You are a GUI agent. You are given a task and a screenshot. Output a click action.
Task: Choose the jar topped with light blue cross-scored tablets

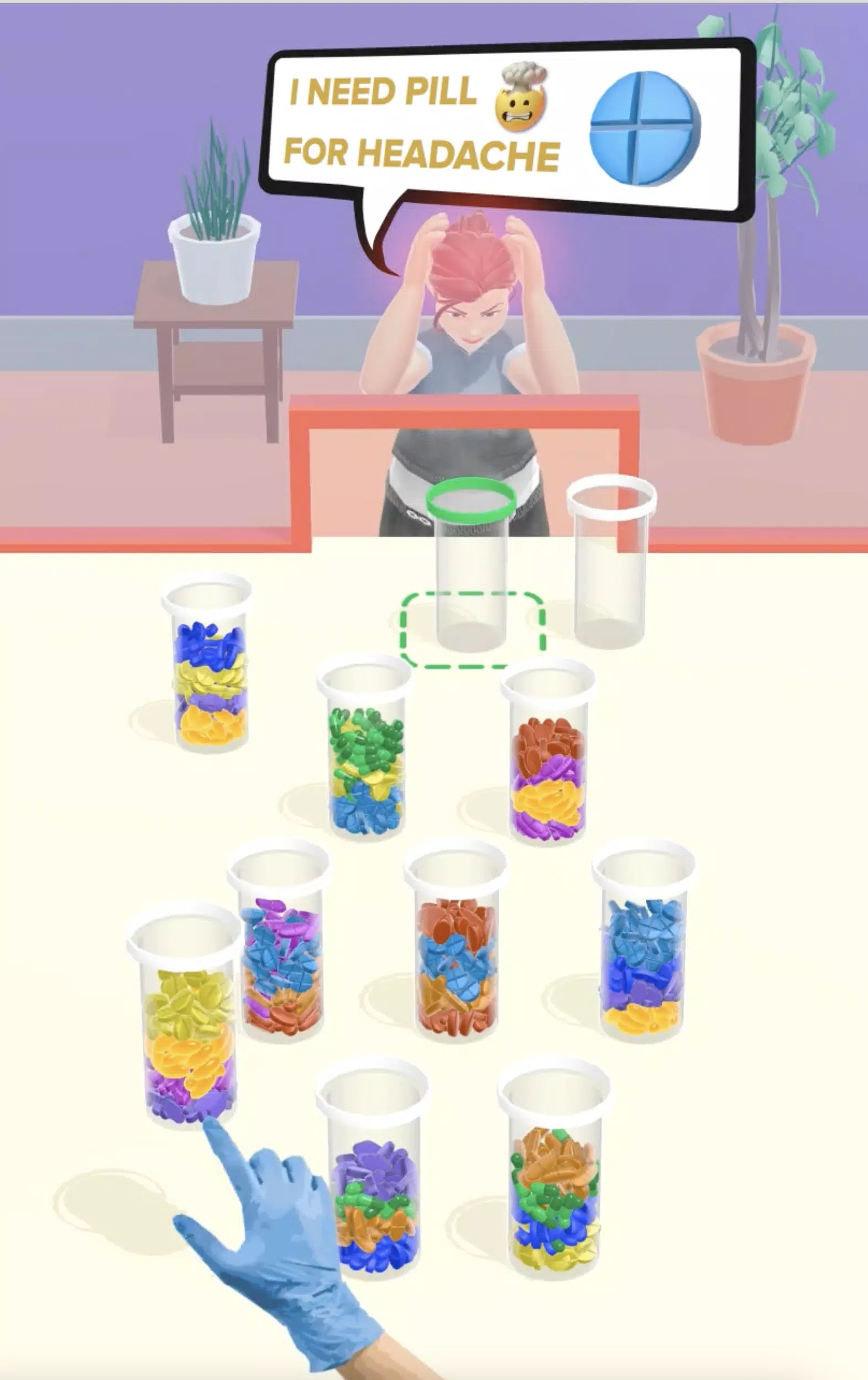click(x=643, y=952)
